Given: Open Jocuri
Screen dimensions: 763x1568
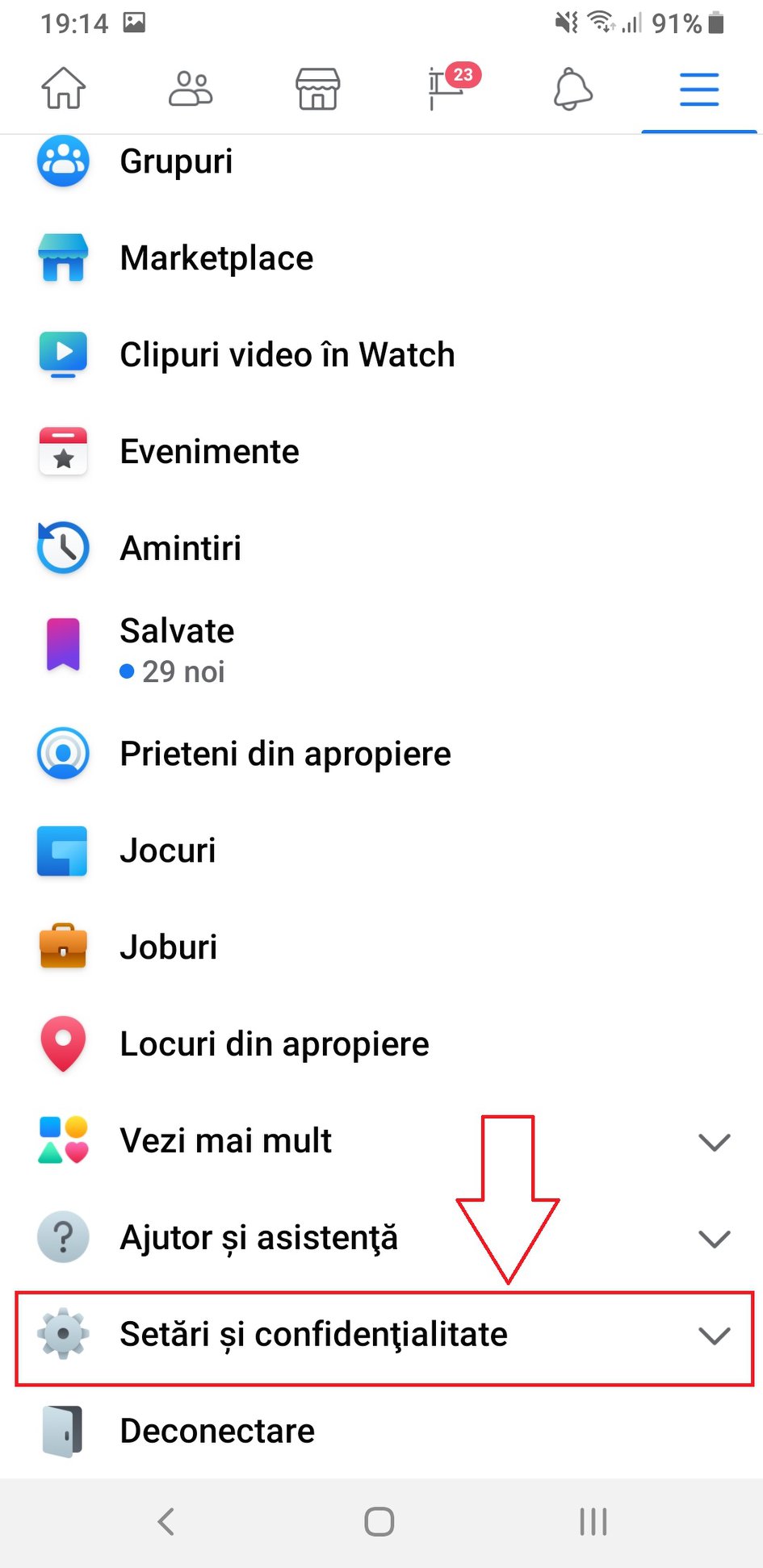Looking at the screenshot, I should click(x=381, y=851).
